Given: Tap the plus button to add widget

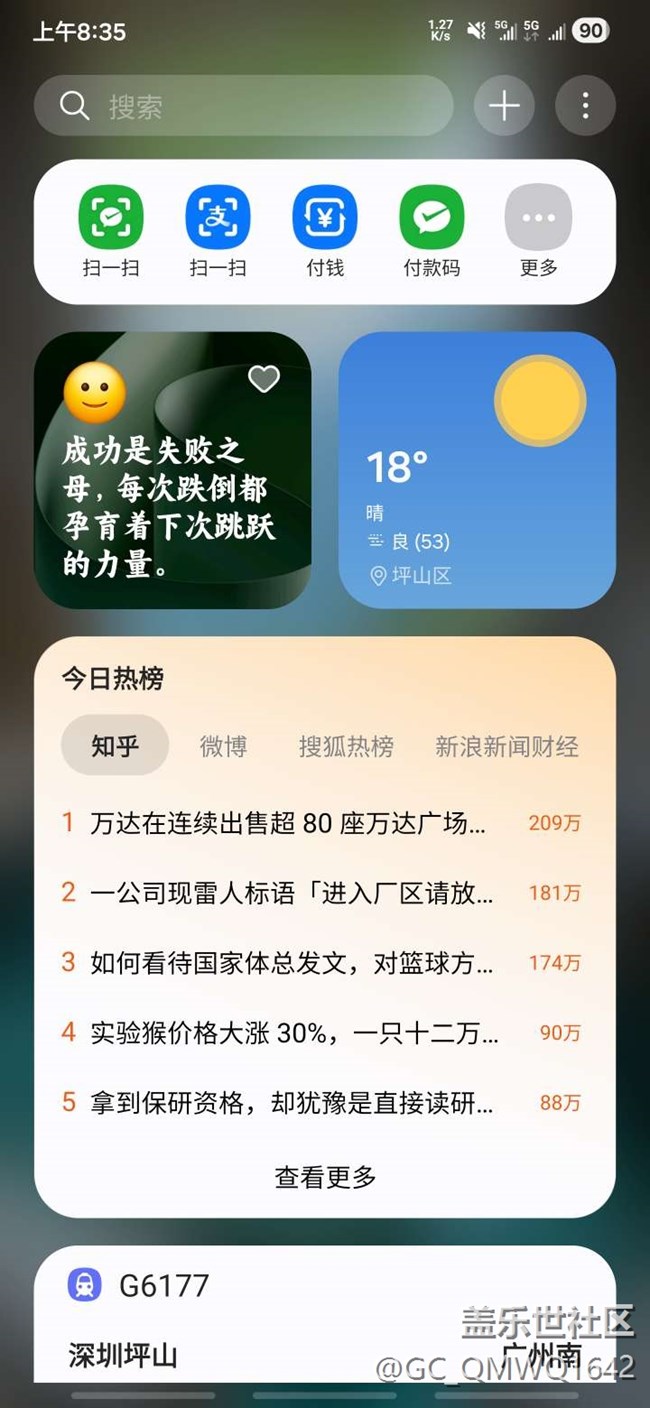Looking at the screenshot, I should pos(504,105).
